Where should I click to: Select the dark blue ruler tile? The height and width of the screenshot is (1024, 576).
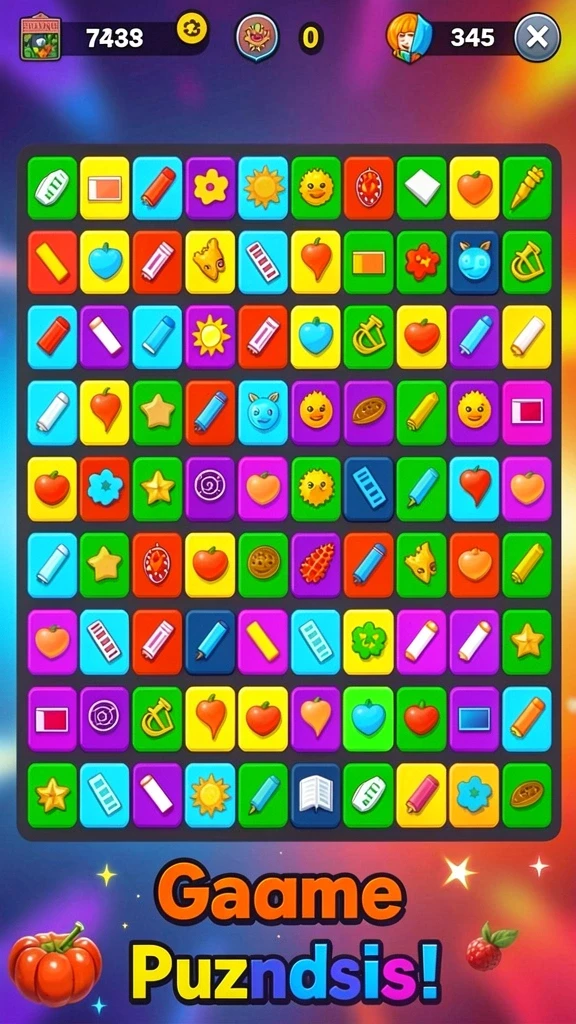[x=369, y=488]
